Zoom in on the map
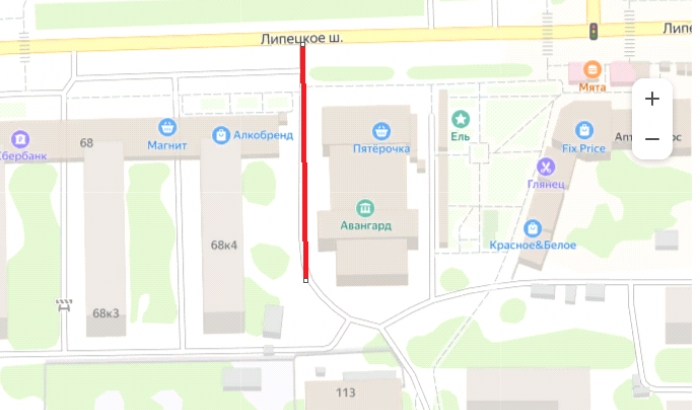Image resolution: width=700 pixels, height=410 pixels. click(x=652, y=99)
